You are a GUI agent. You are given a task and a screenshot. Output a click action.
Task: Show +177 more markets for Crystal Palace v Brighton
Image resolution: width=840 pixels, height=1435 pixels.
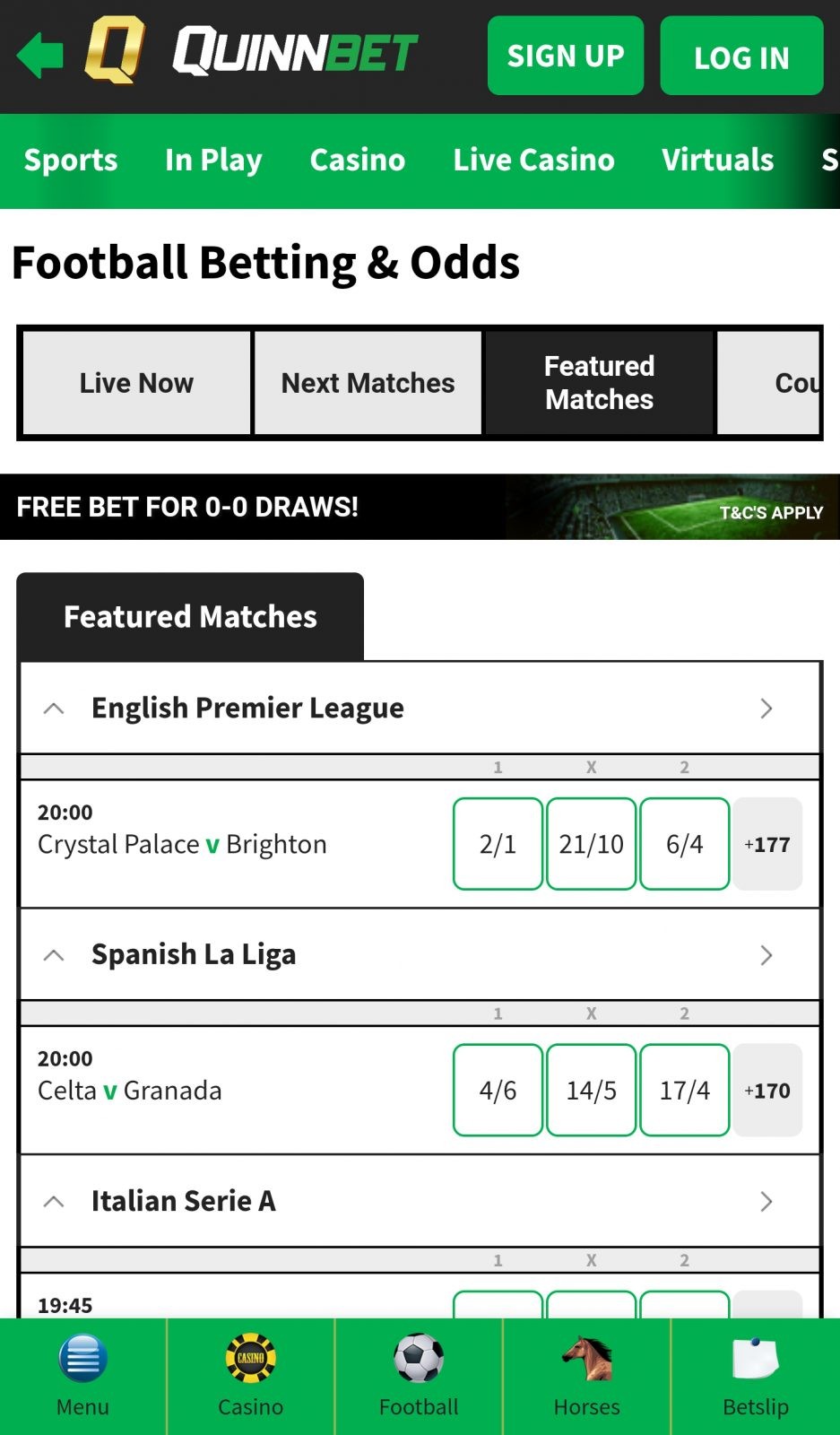767,844
